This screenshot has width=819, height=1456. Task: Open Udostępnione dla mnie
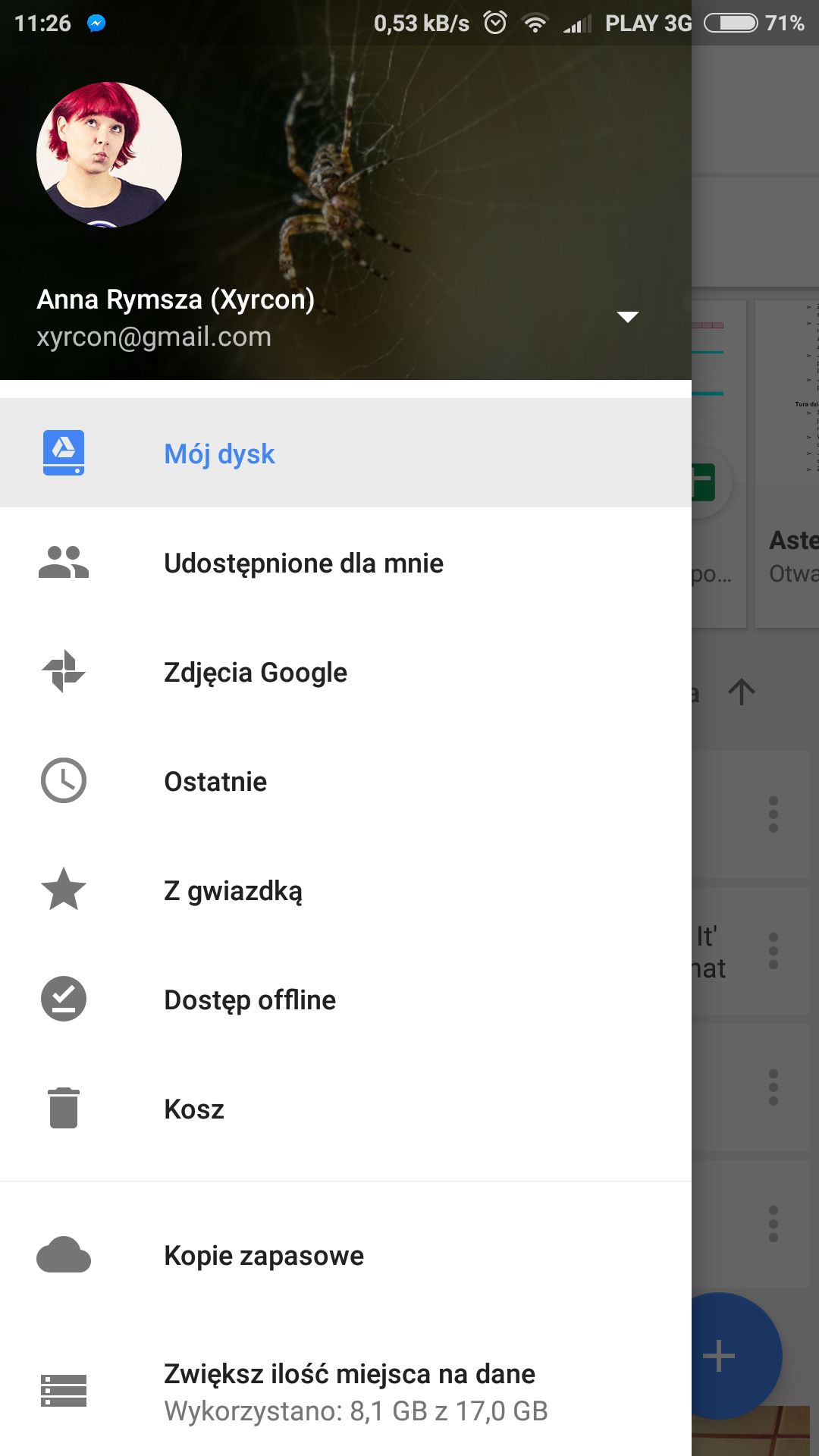[346, 563]
